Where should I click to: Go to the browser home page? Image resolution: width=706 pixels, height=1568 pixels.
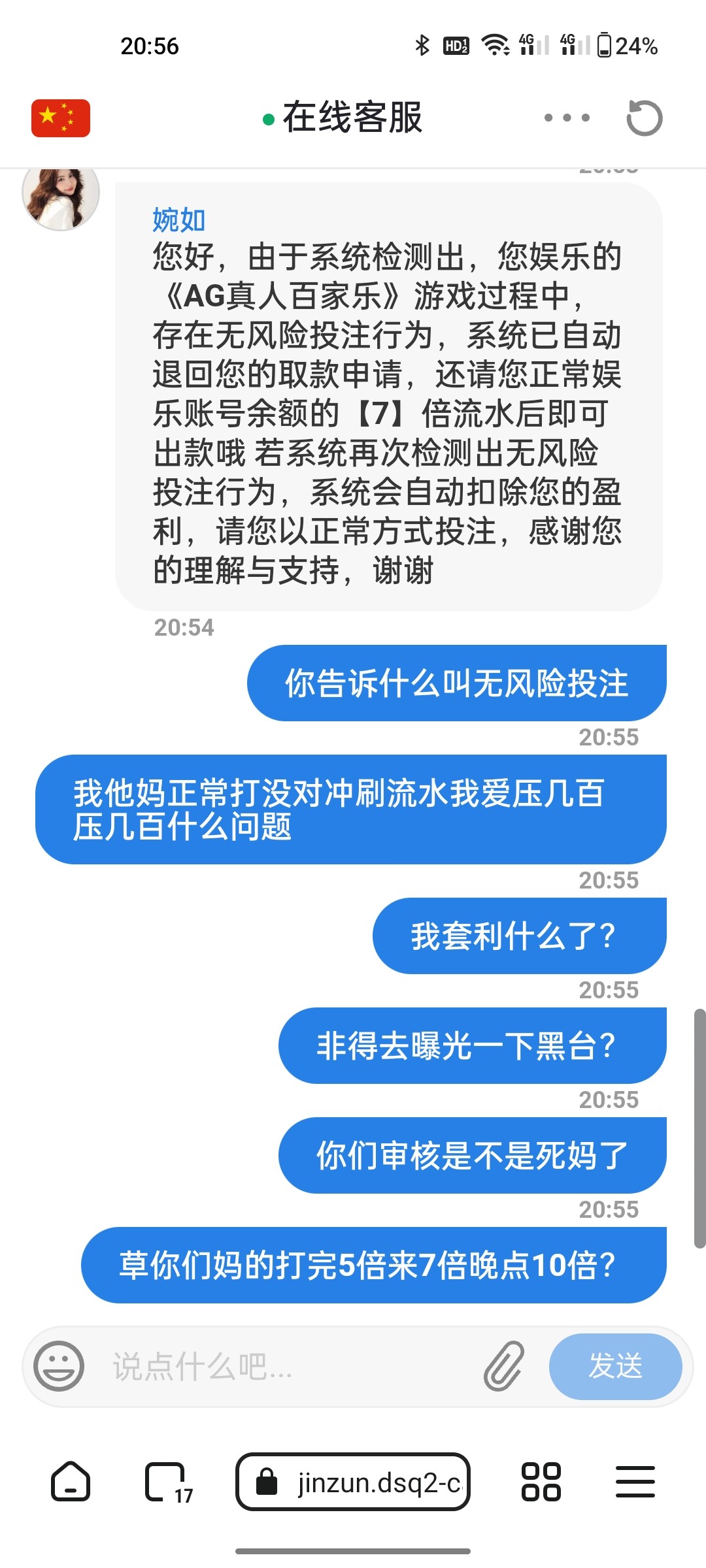[71, 1481]
